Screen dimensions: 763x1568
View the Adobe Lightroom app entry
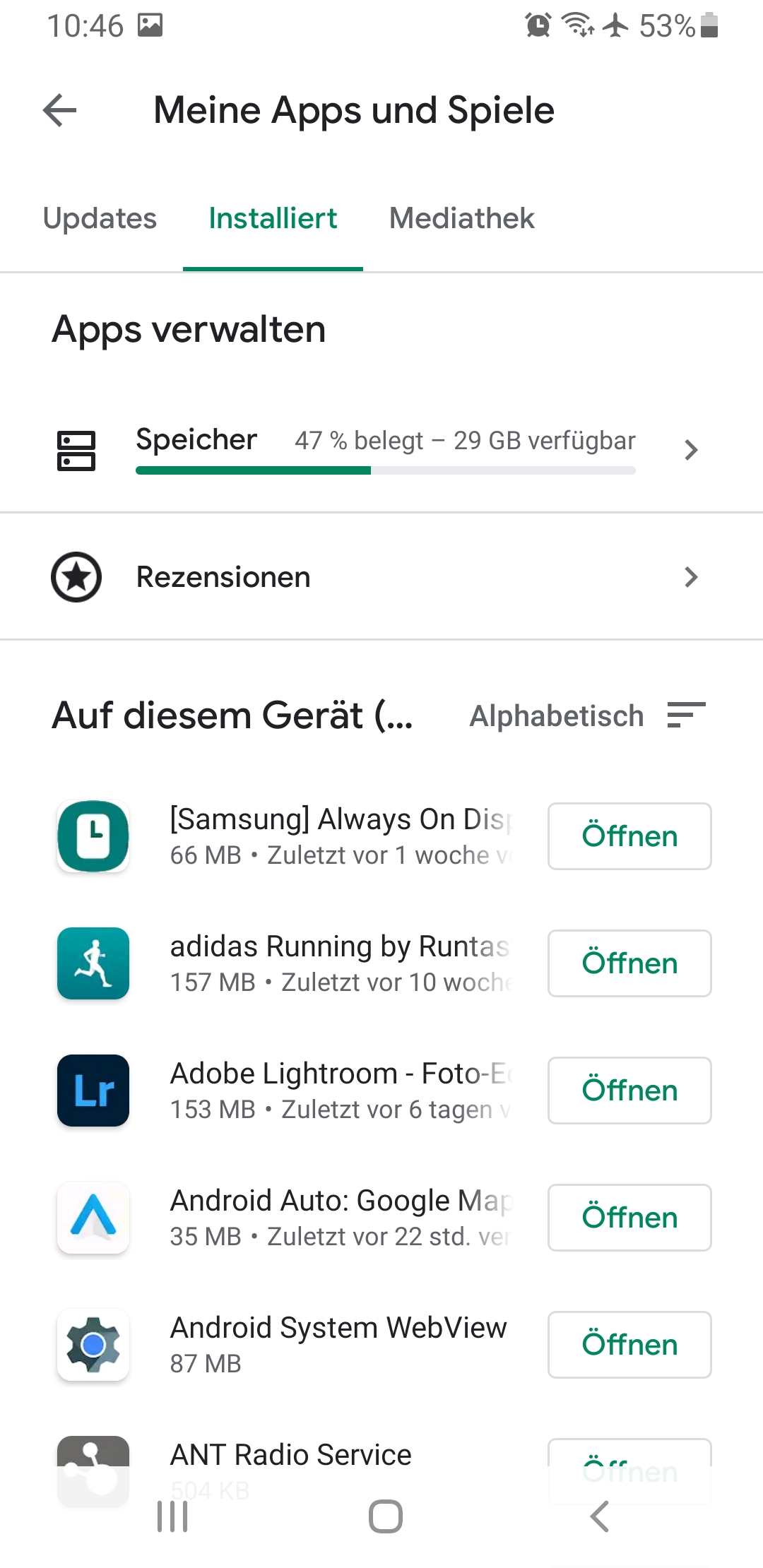tap(339, 1091)
